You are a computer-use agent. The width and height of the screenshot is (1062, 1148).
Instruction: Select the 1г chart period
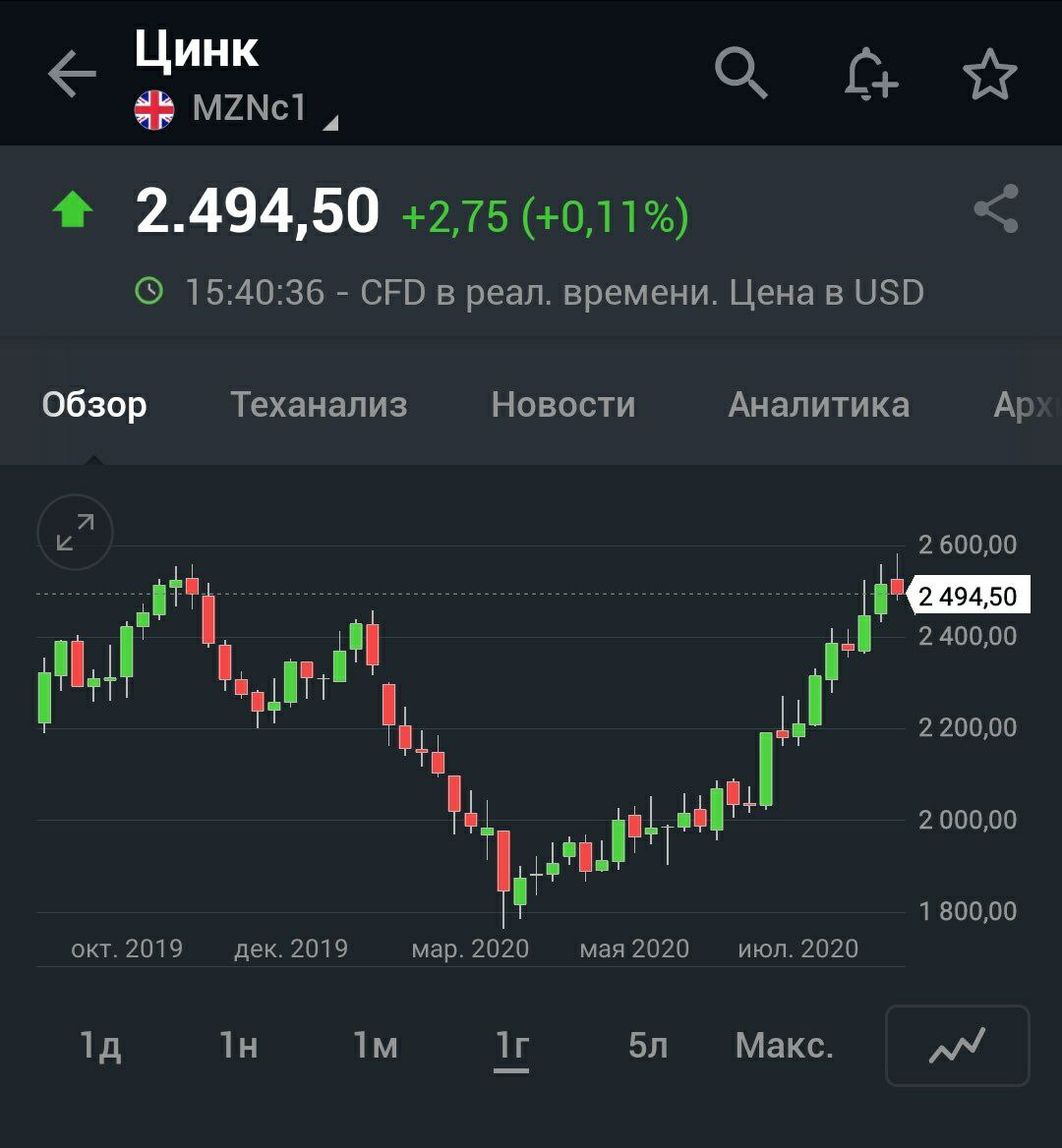pos(511,1046)
